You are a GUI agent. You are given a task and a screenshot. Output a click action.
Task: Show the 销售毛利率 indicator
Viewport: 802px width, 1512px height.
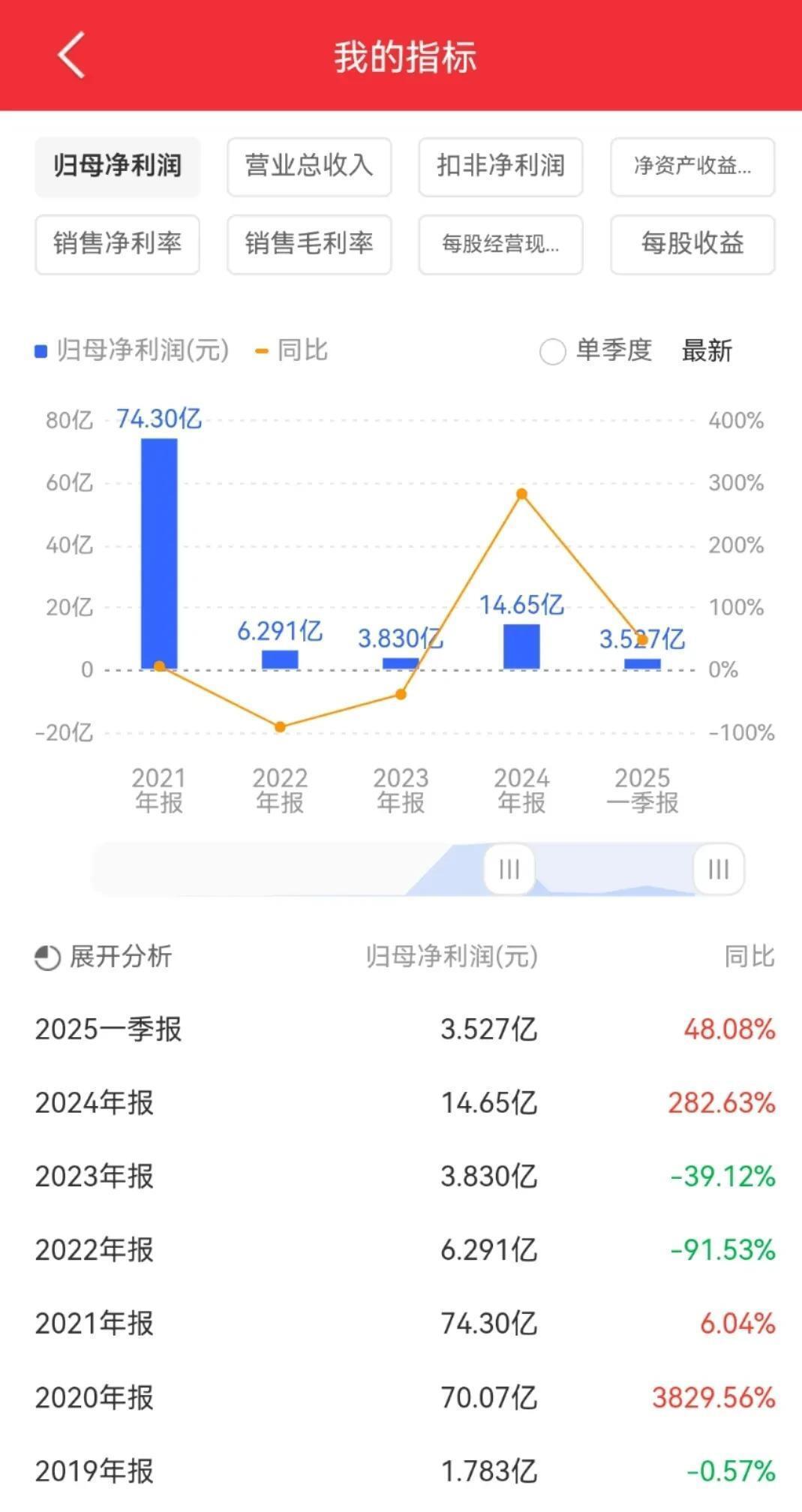click(309, 245)
